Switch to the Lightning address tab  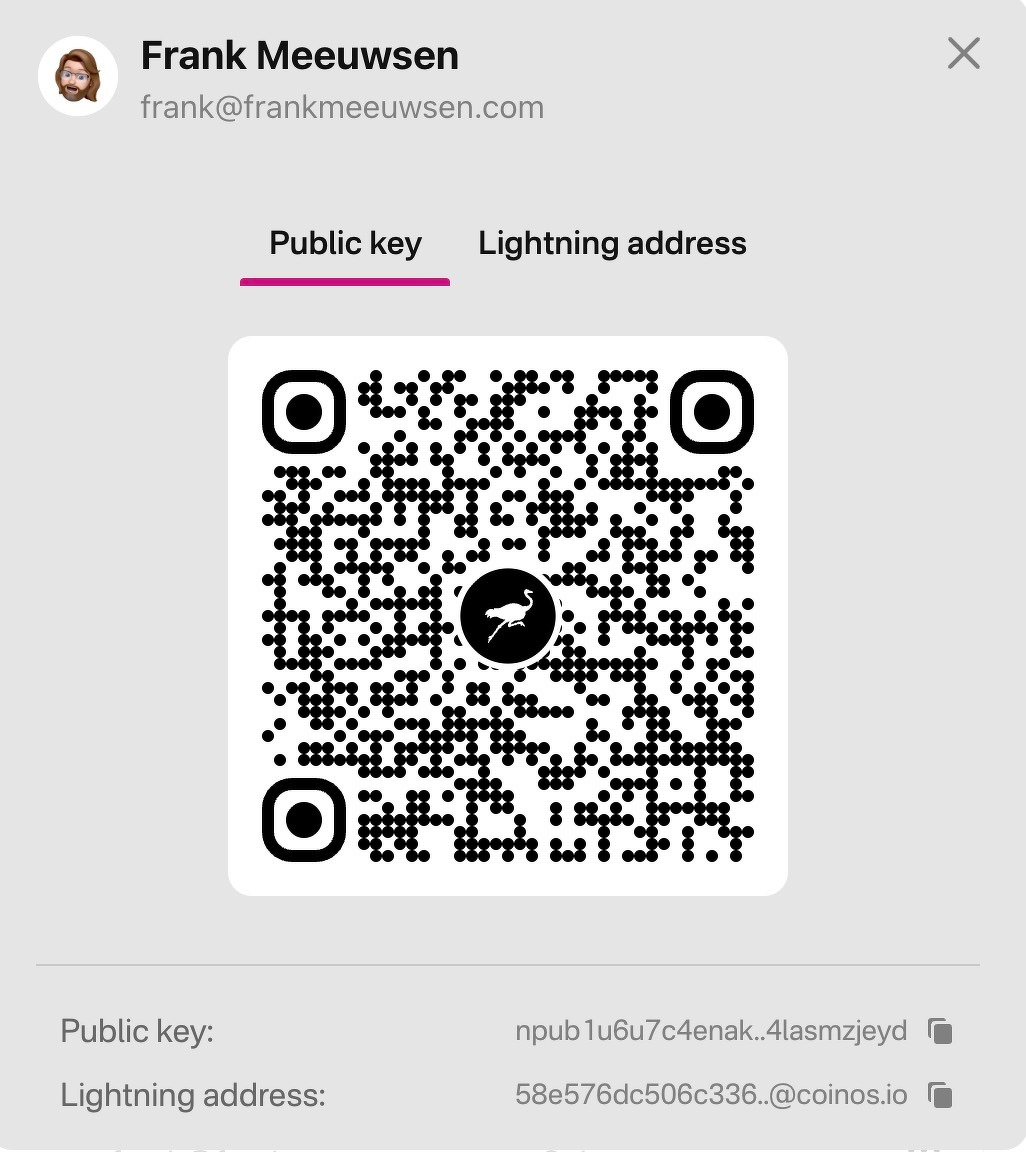612,244
